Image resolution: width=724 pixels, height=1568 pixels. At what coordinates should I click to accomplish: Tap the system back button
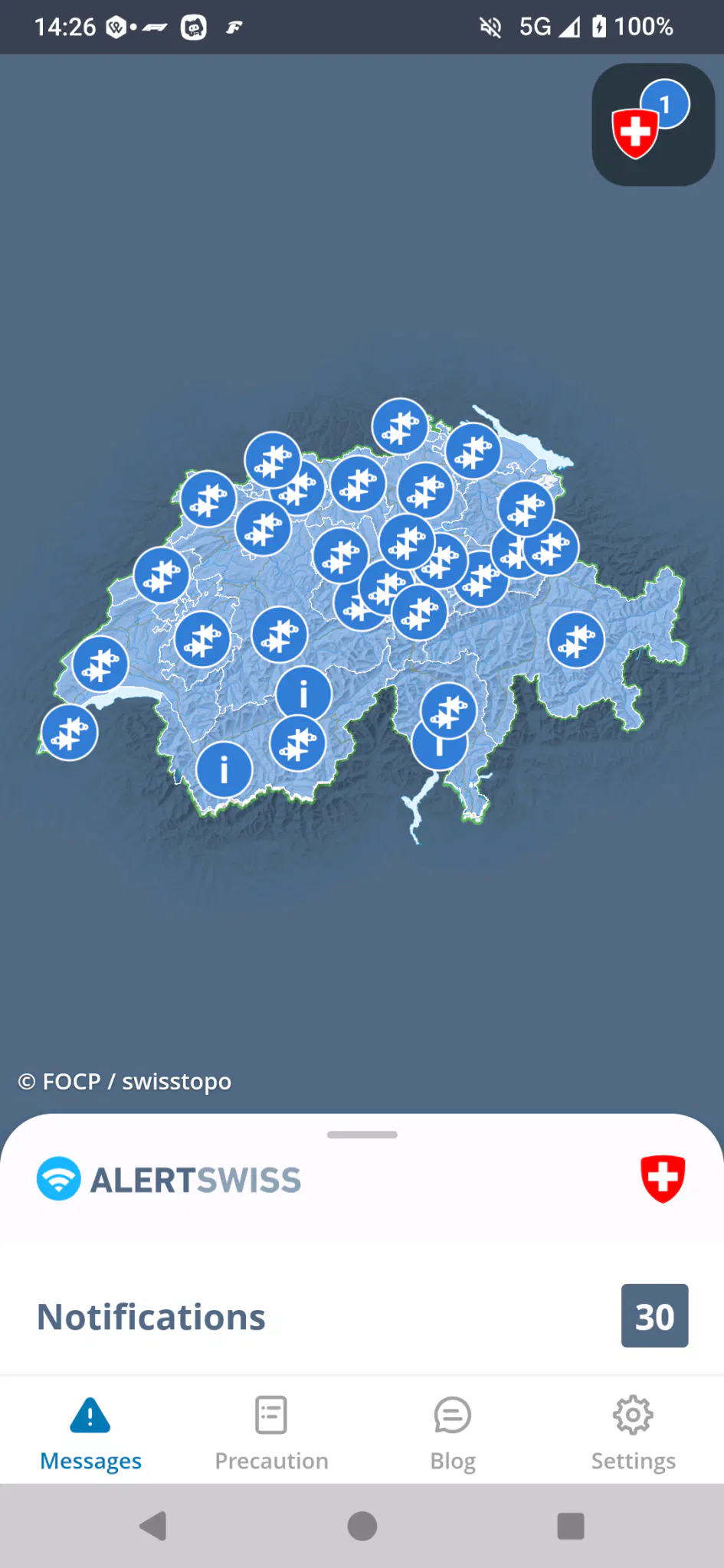coord(153,1526)
